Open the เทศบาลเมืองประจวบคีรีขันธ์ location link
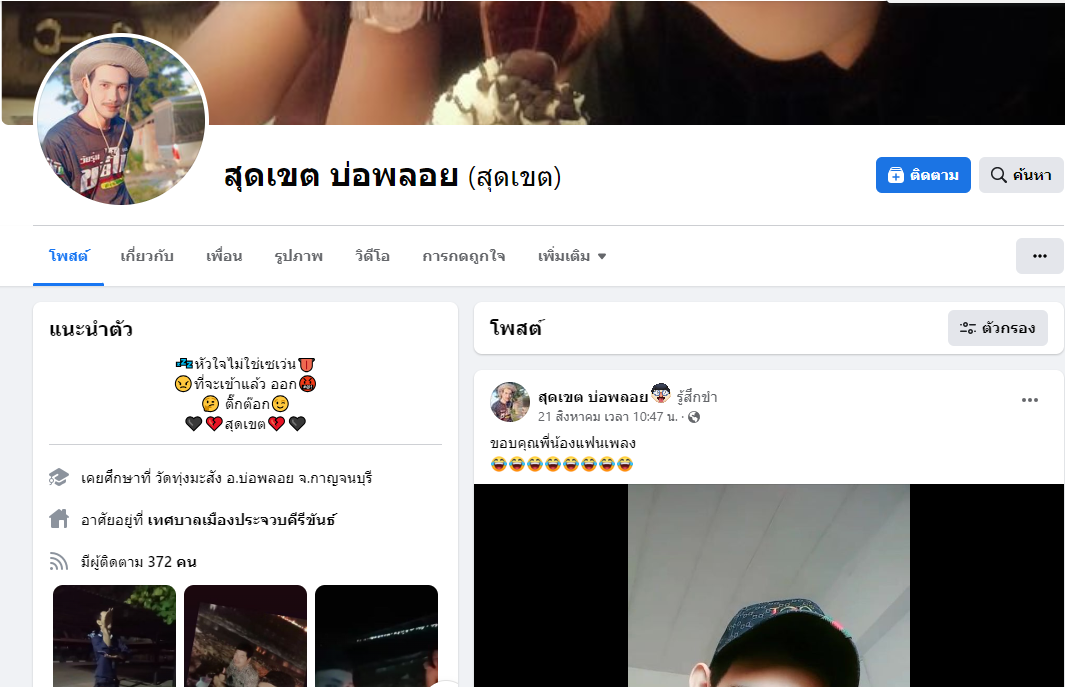The width and height of the screenshot is (1065, 687). point(241,520)
